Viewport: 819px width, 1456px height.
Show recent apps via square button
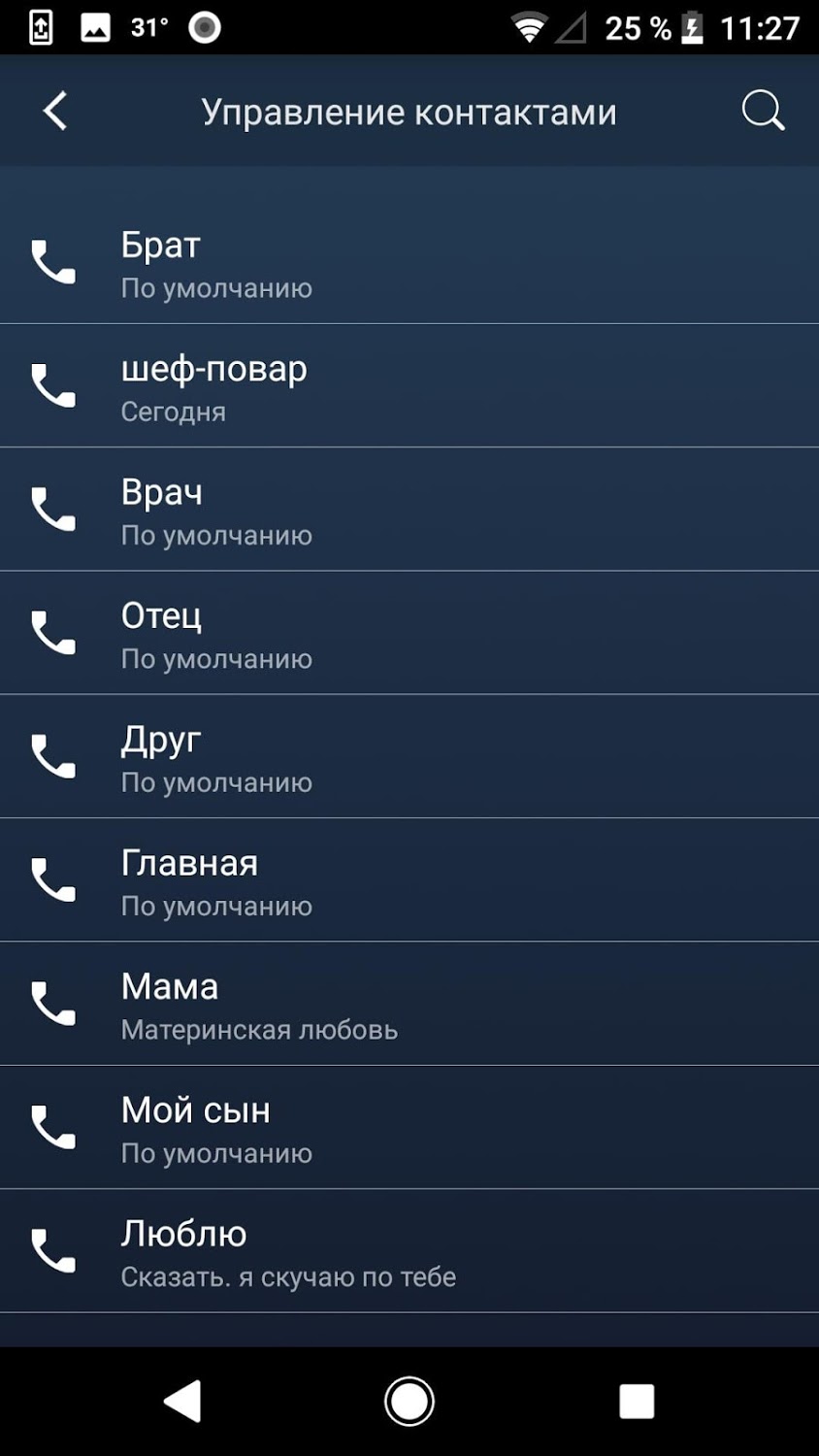(x=637, y=1402)
